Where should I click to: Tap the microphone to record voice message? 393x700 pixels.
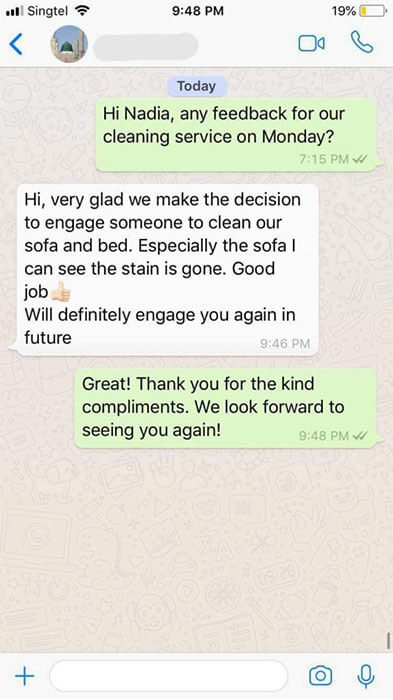(x=366, y=676)
